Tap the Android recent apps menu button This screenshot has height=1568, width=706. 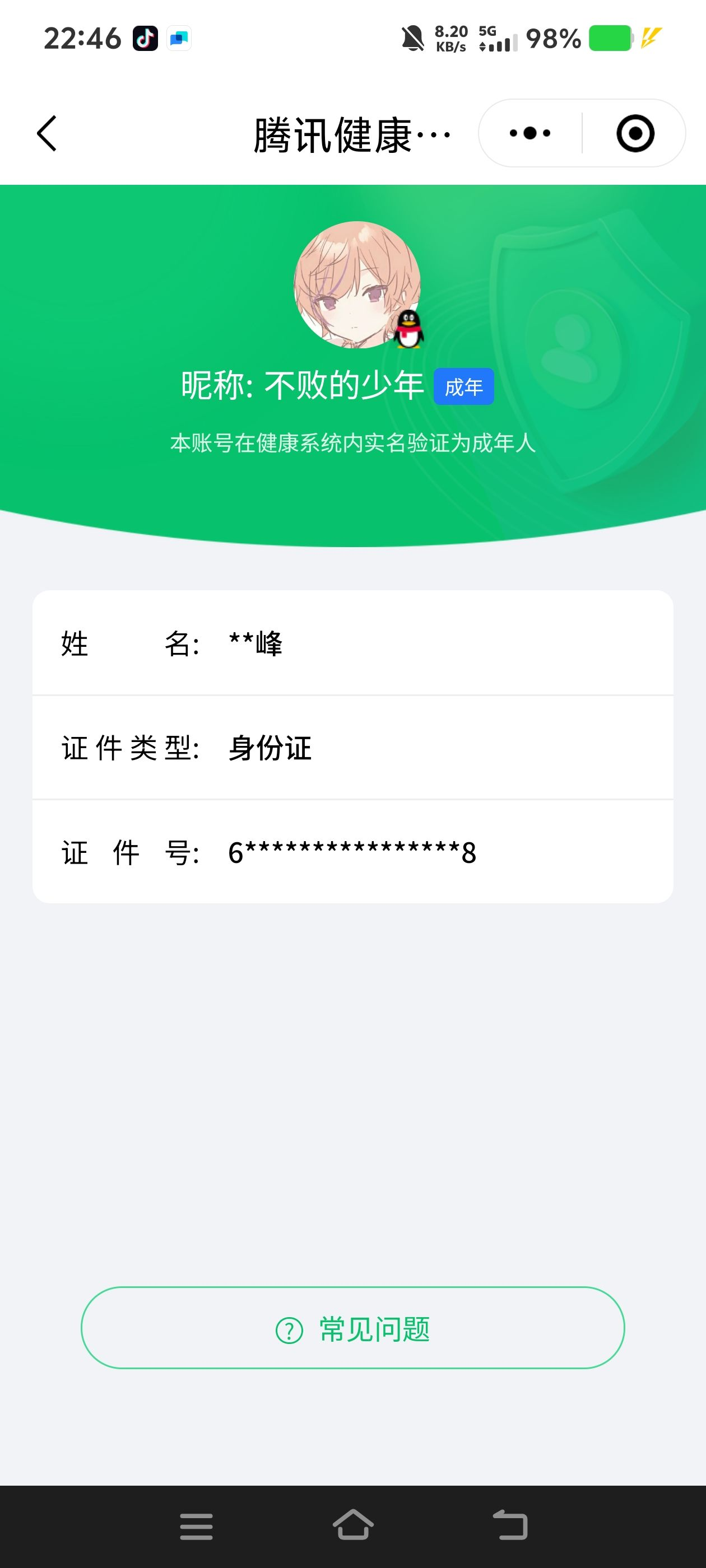pyautogui.click(x=196, y=1526)
